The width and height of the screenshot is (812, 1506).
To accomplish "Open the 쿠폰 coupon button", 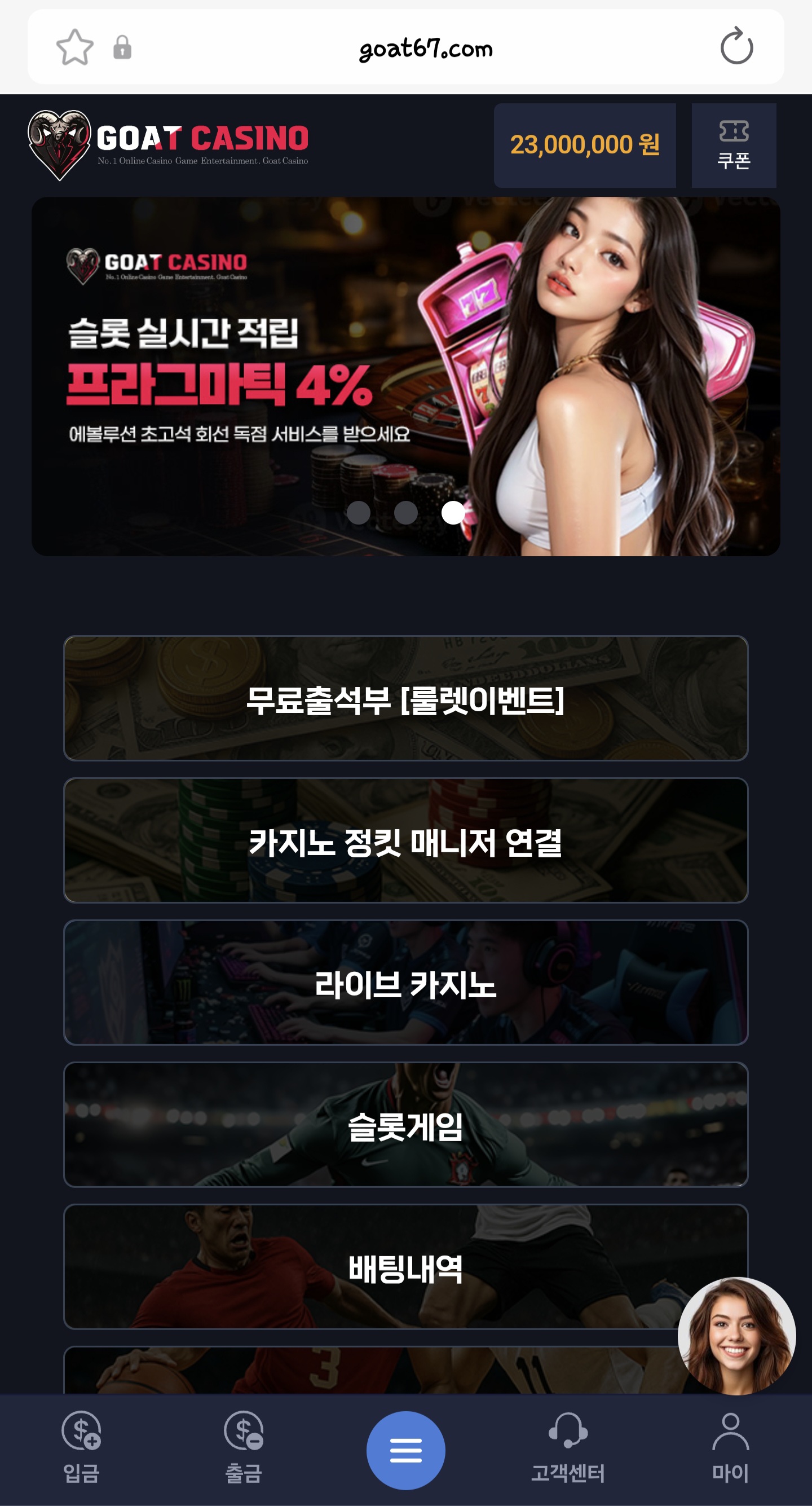I will [733, 146].
